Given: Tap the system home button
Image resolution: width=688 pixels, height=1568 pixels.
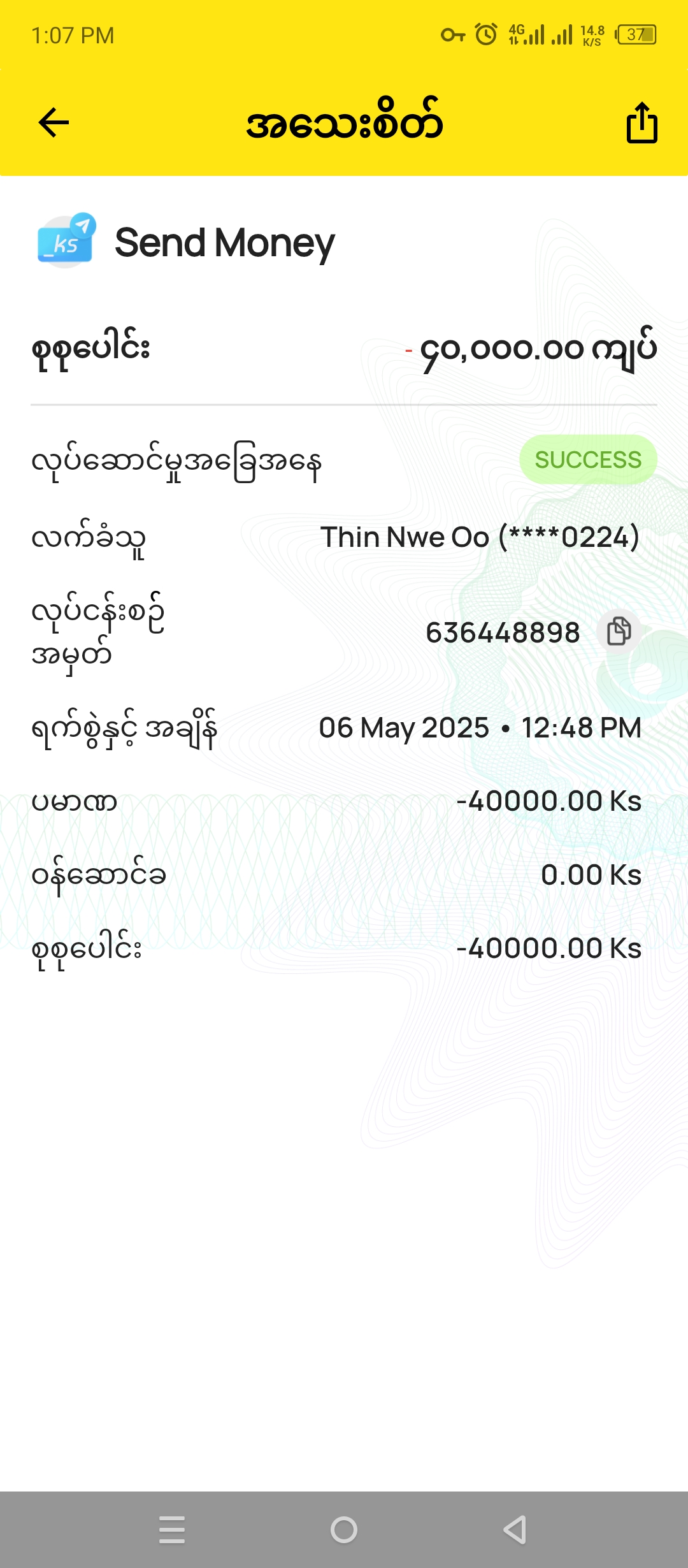Looking at the screenshot, I should pos(344,1529).
